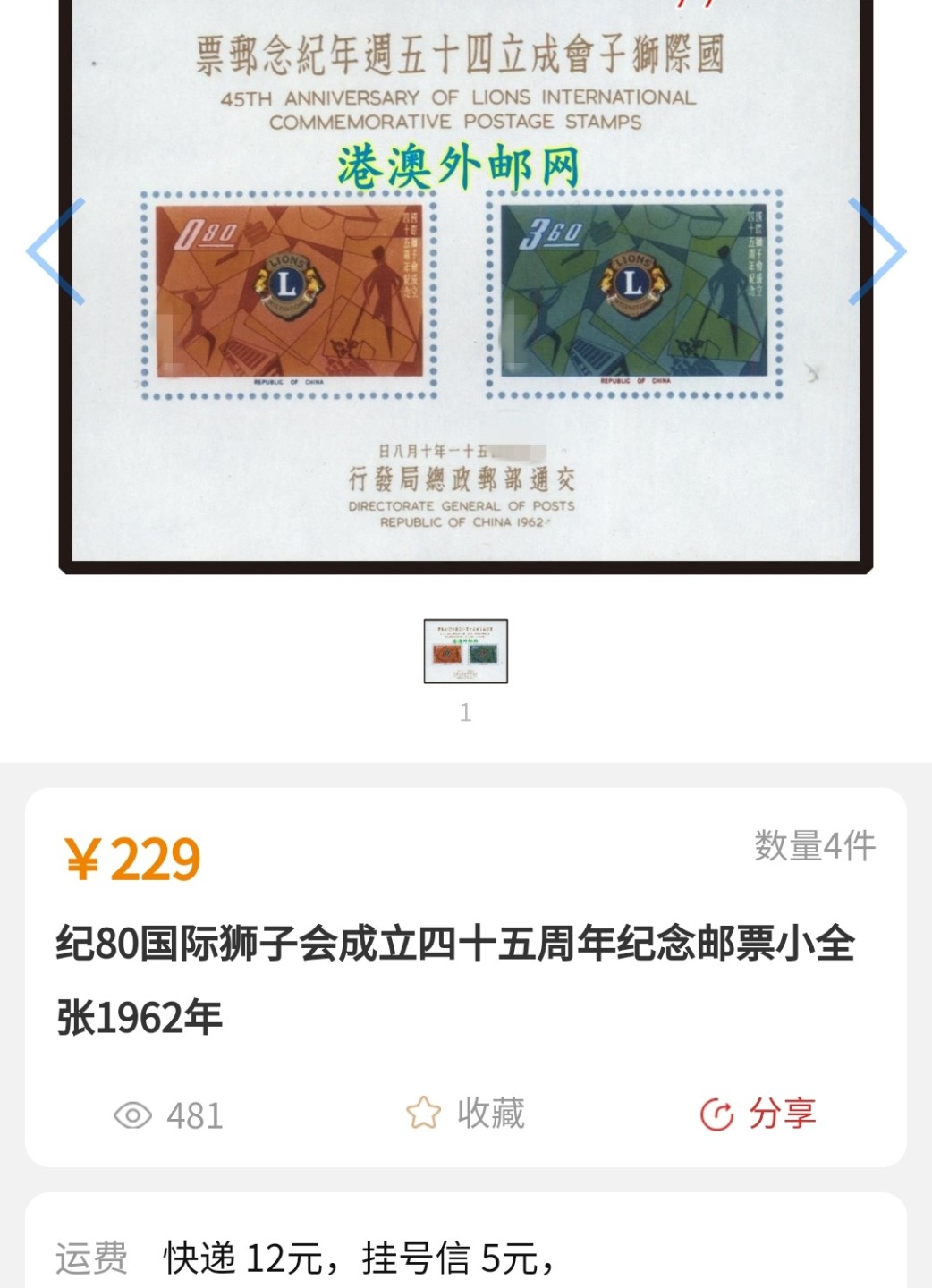Add this stamp listing to 收藏
Screen dimensions: 932x1288
465,1114
